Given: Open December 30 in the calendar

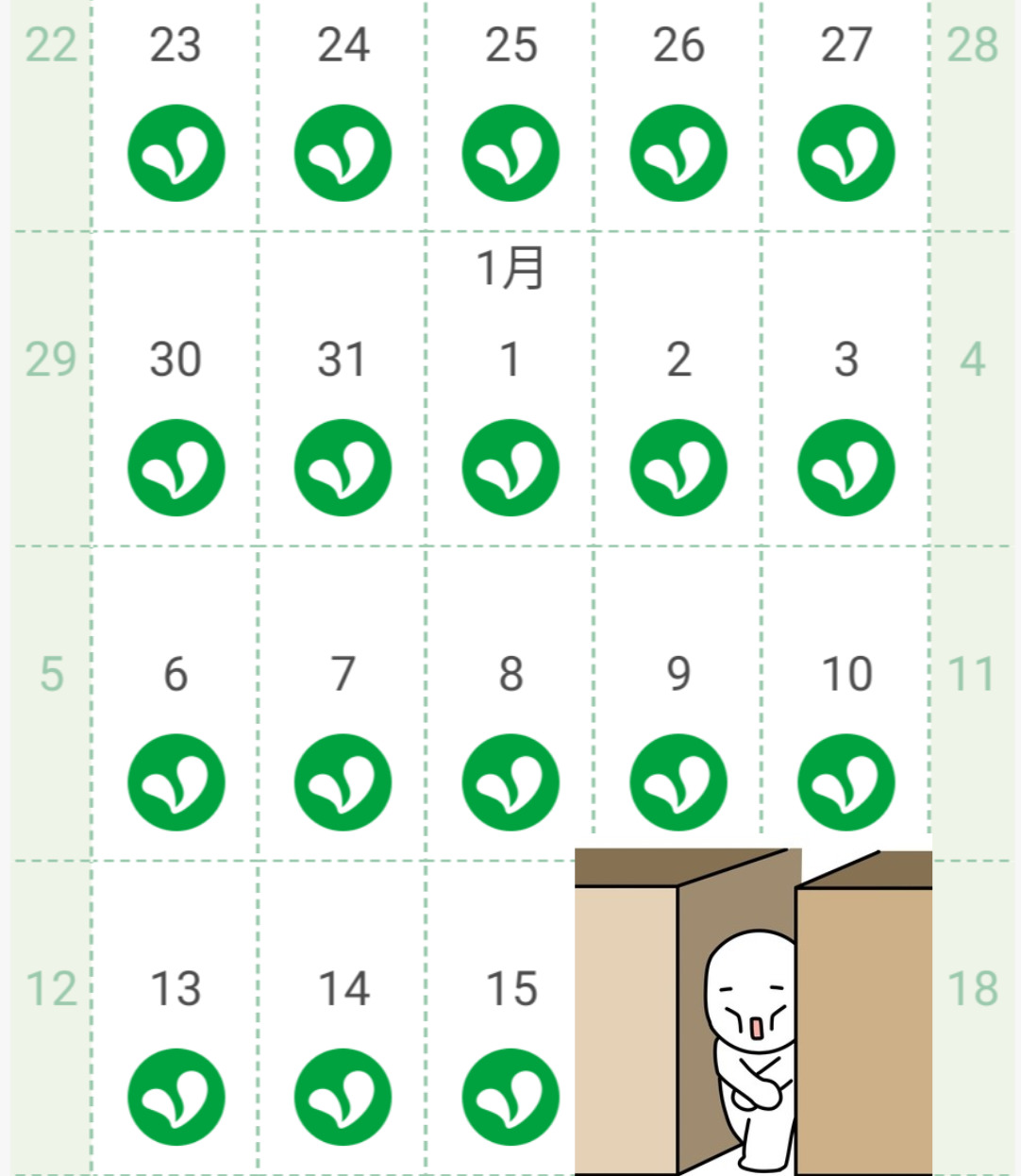Looking at the screenshot, I should pos(176,389).
